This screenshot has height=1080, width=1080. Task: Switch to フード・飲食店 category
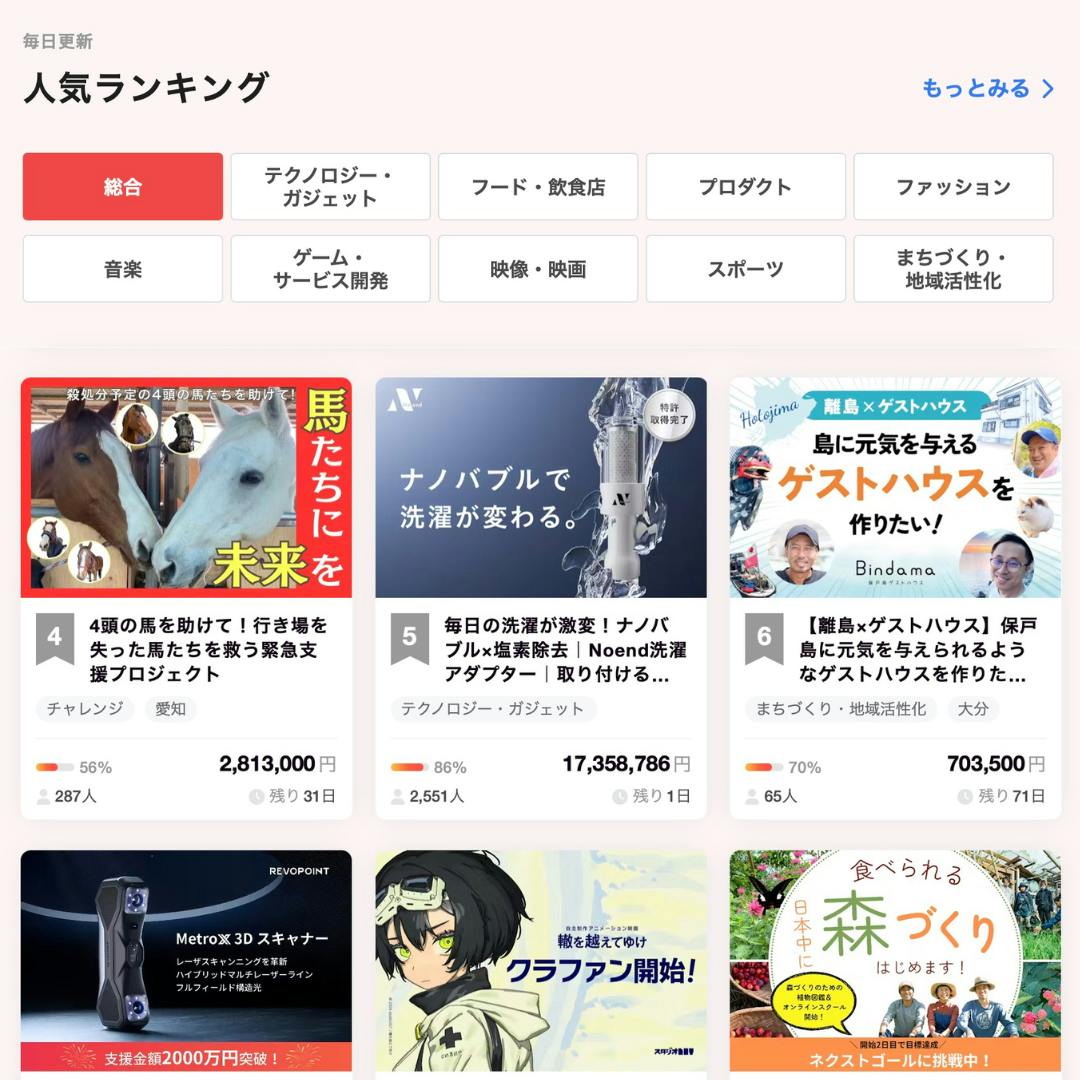pyautogui.click(x=538, y=187)
